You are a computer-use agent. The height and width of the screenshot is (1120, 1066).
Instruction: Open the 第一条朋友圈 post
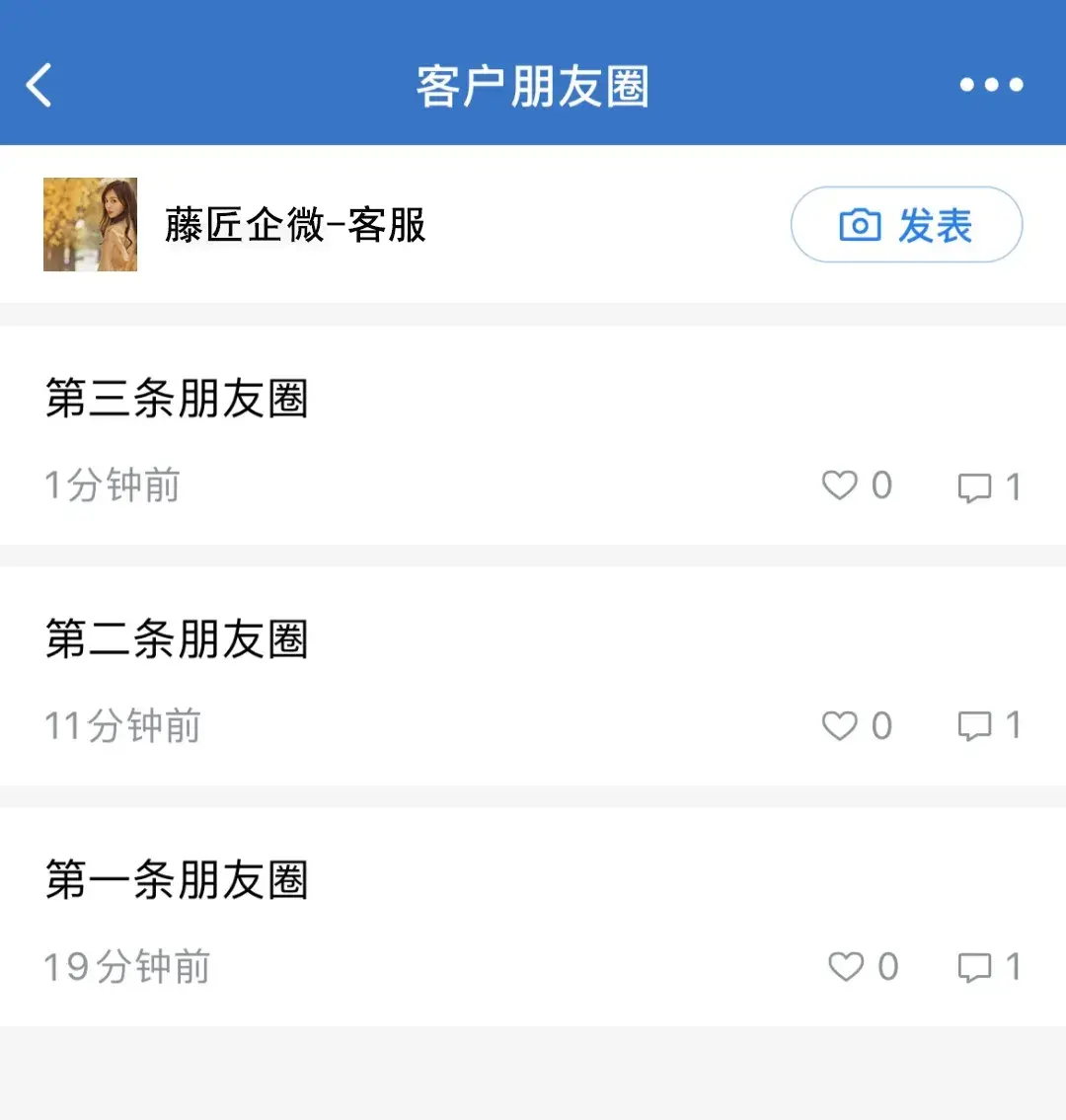click(178, 880)
